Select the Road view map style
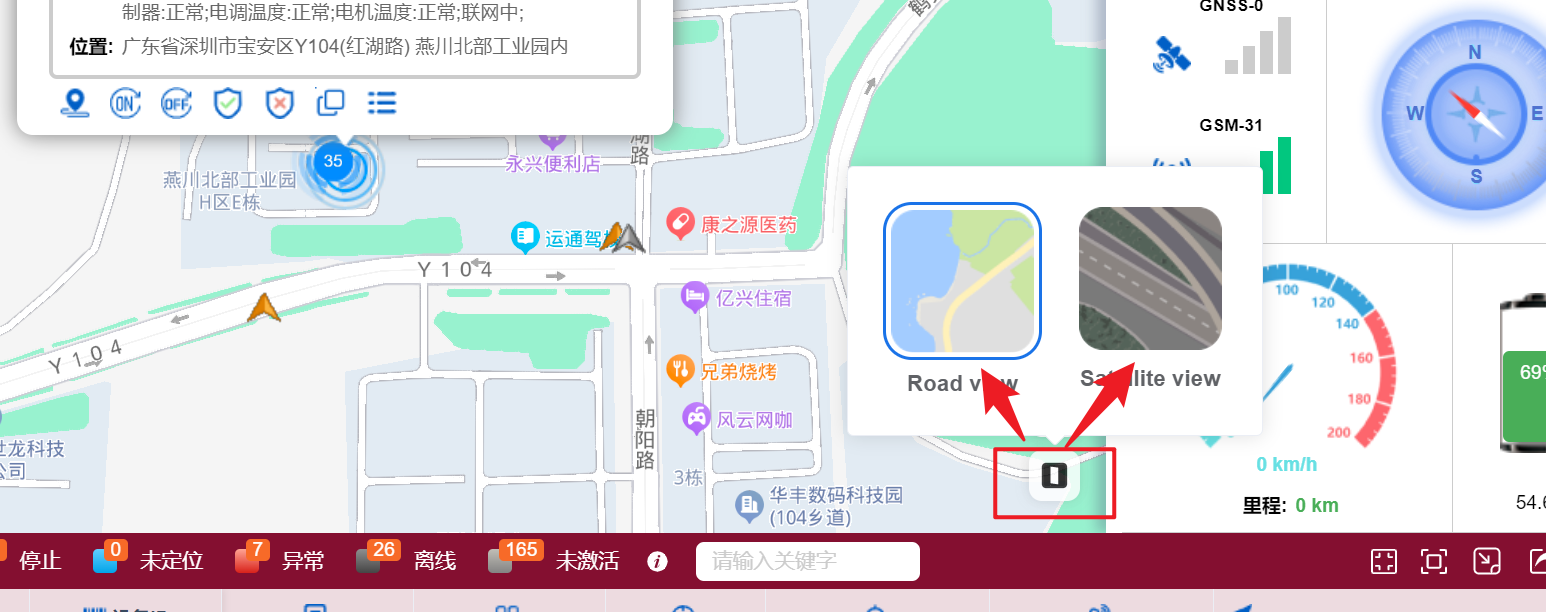 click(962, 281)
